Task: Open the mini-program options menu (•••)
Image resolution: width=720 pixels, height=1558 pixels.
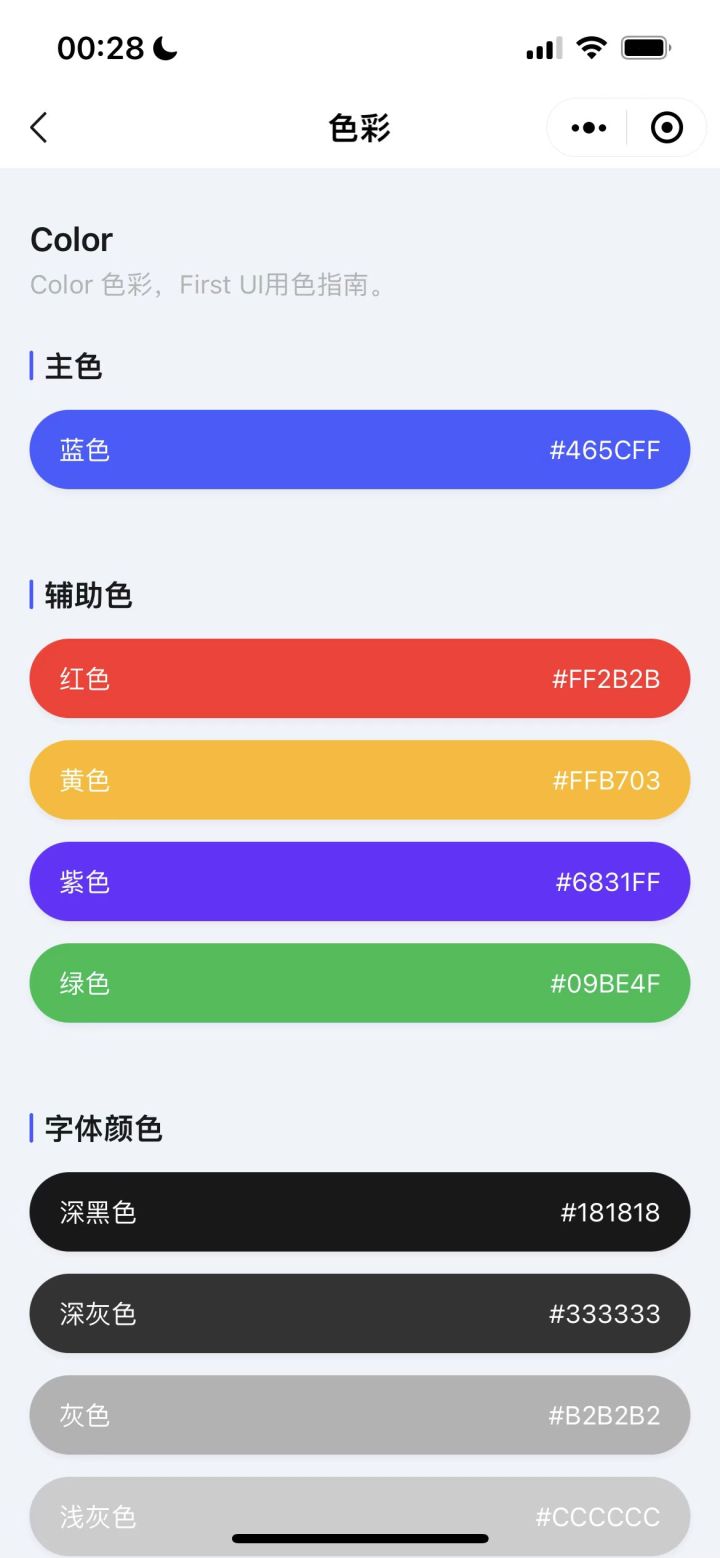Action: click(x=587, y=127)
